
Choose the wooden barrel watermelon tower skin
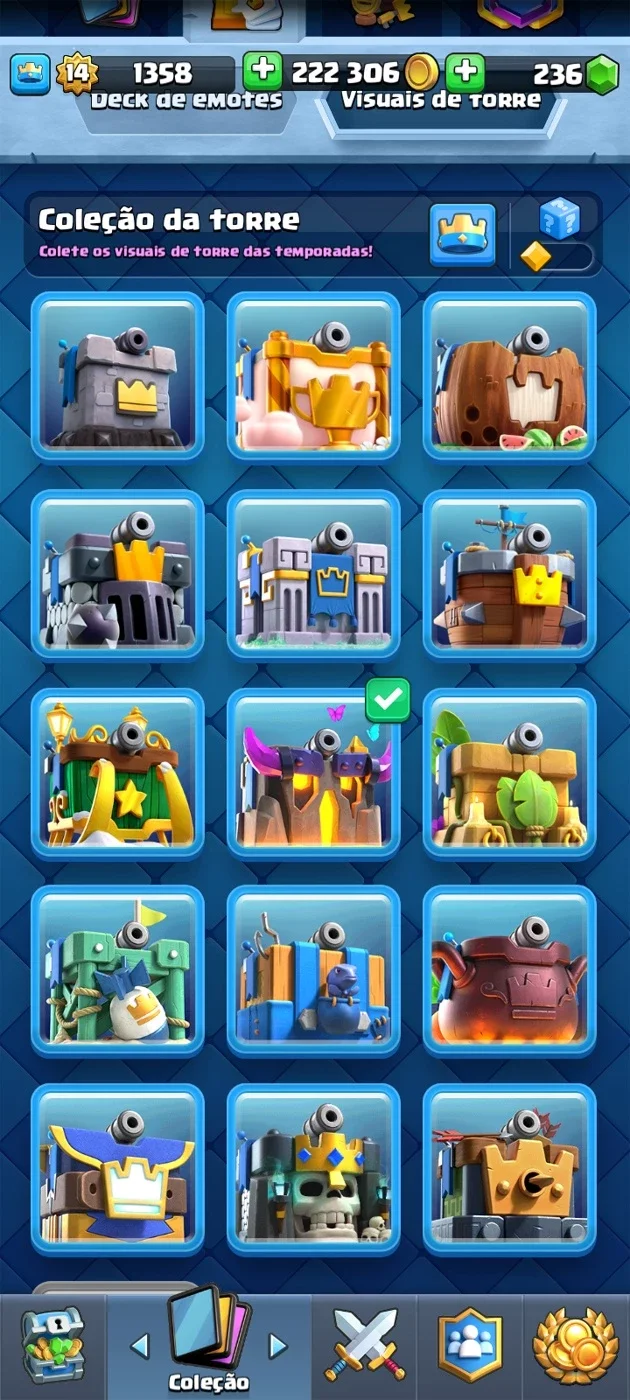click(510, 376)
